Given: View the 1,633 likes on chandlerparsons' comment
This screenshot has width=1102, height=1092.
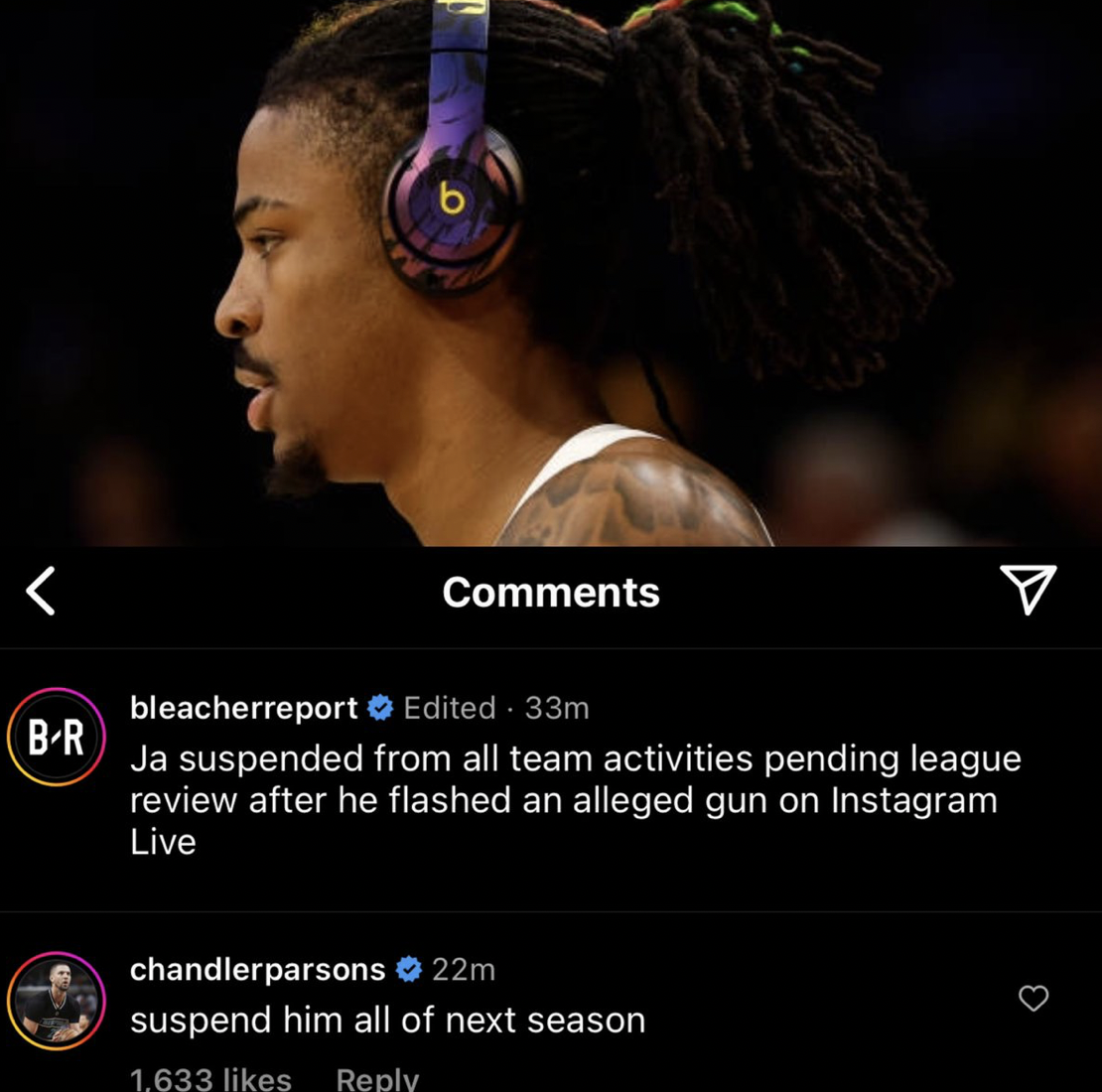Looking at the screenshot, I should click(x=210, y=1079).
